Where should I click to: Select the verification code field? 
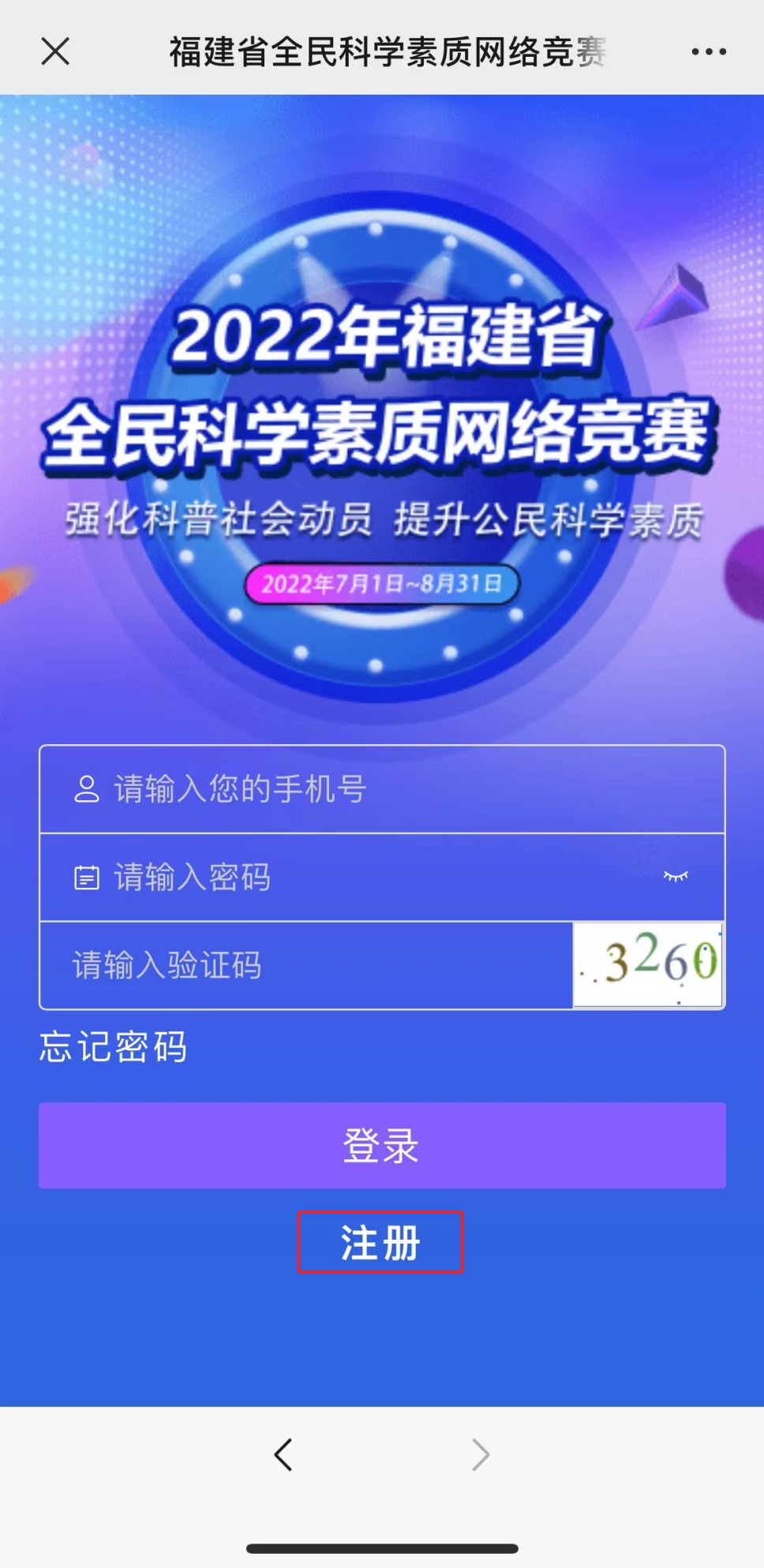point(306,965)
